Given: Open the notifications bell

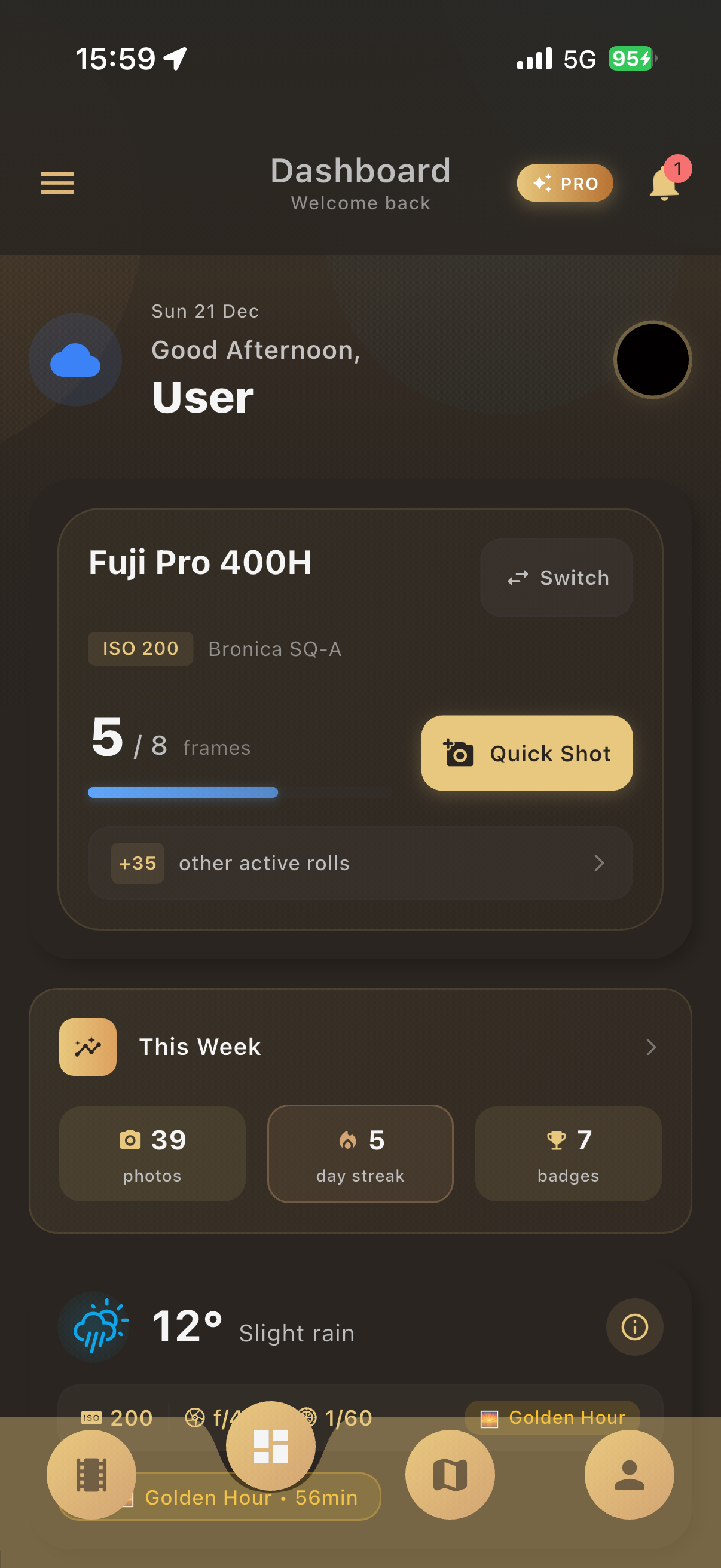Looking at the screenshot, I should pos(664,183).
